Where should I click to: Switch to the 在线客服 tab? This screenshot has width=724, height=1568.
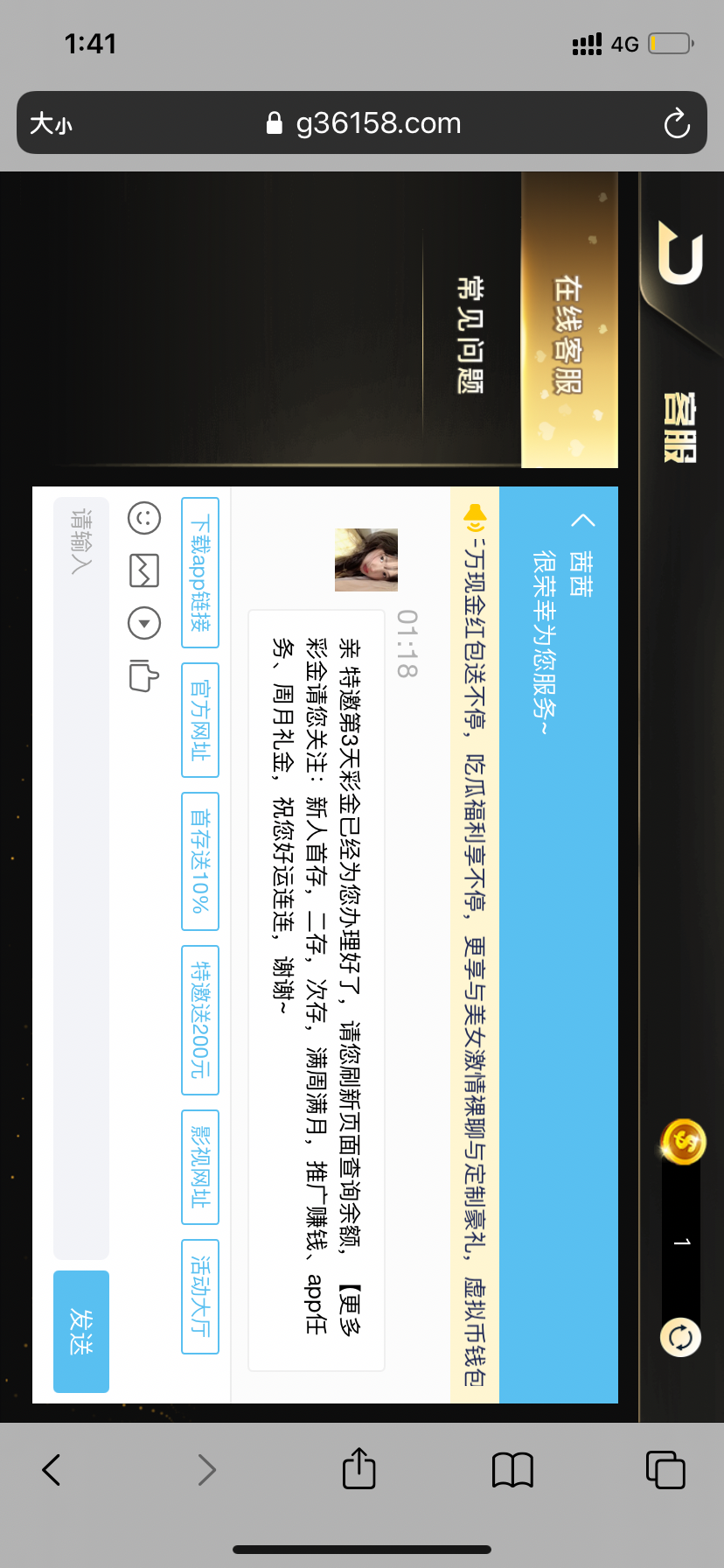pos(568,335)
